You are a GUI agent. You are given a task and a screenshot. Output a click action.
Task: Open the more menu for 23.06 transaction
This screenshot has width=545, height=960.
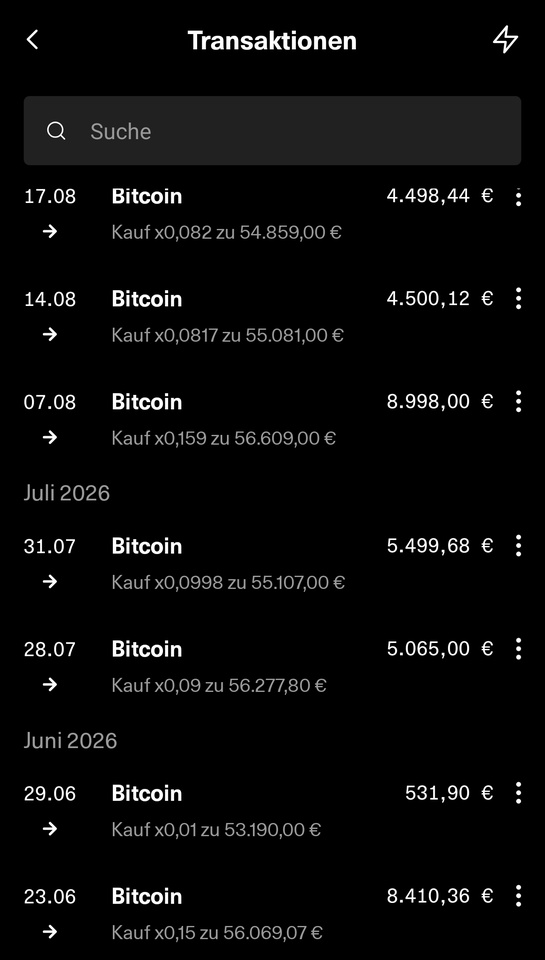(x=518, y=896)
